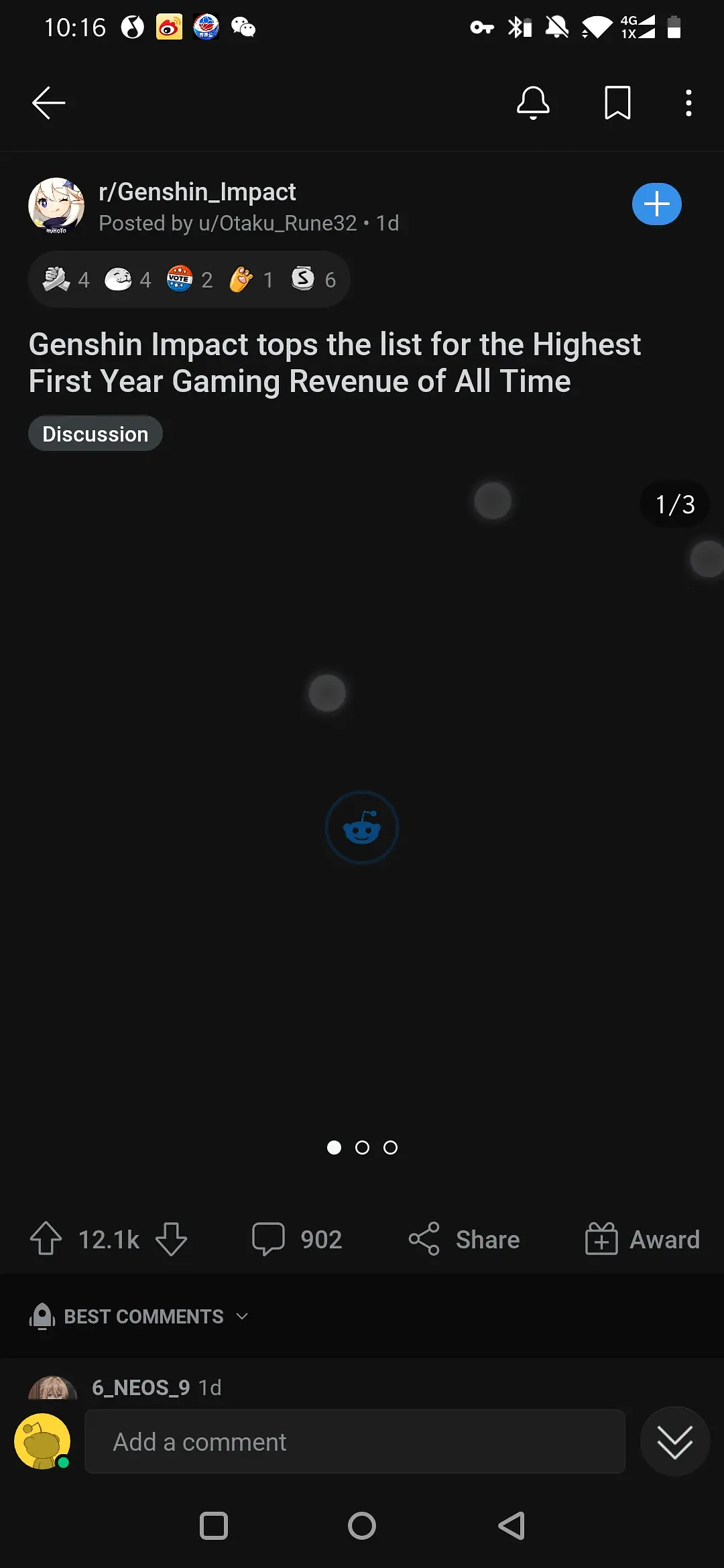Tap the Add a comment field
The image size is (724, 1568).
click(x=355, y=1441)
